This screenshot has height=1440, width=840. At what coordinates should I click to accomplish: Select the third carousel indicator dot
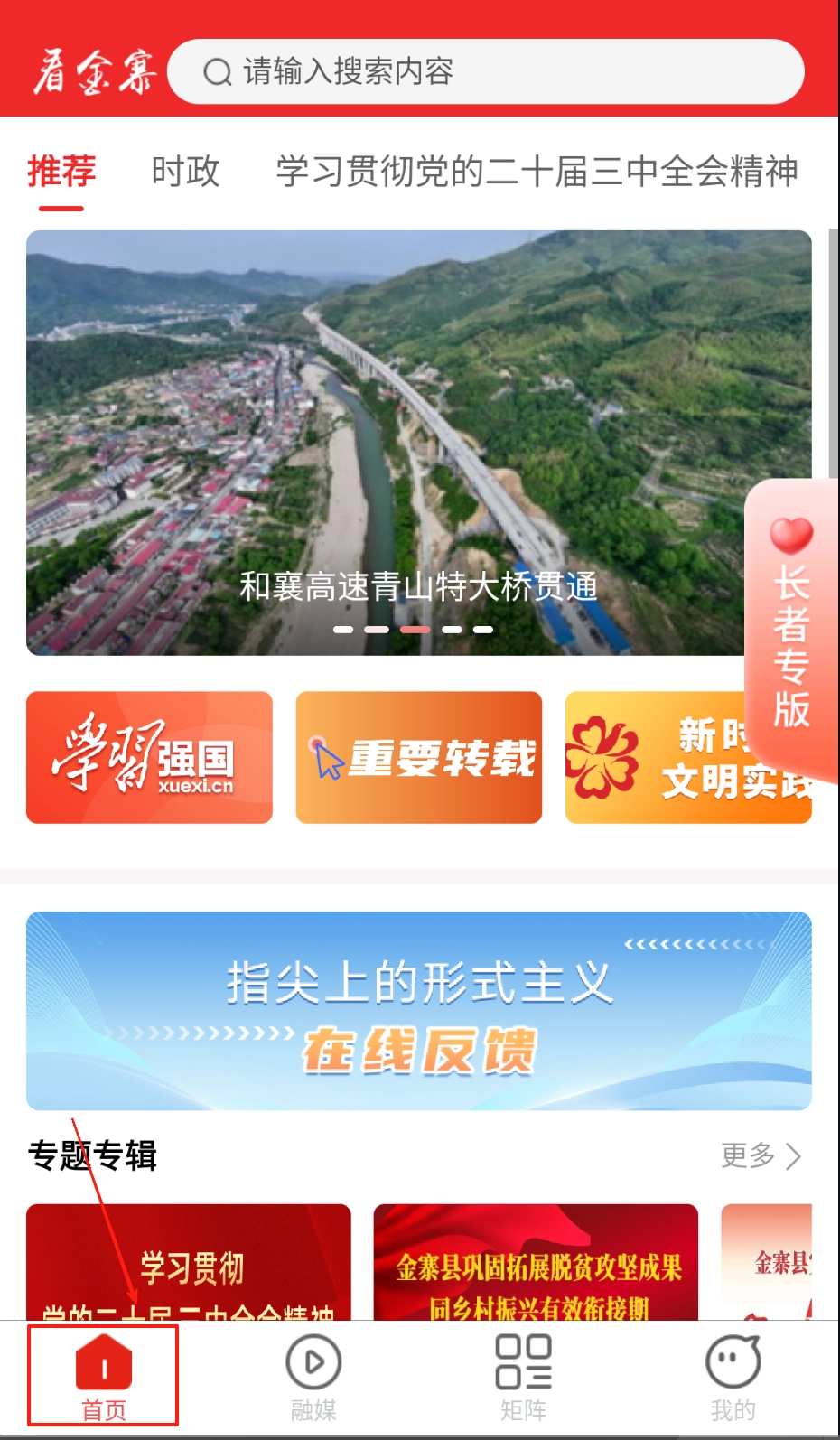coord(416,629)
